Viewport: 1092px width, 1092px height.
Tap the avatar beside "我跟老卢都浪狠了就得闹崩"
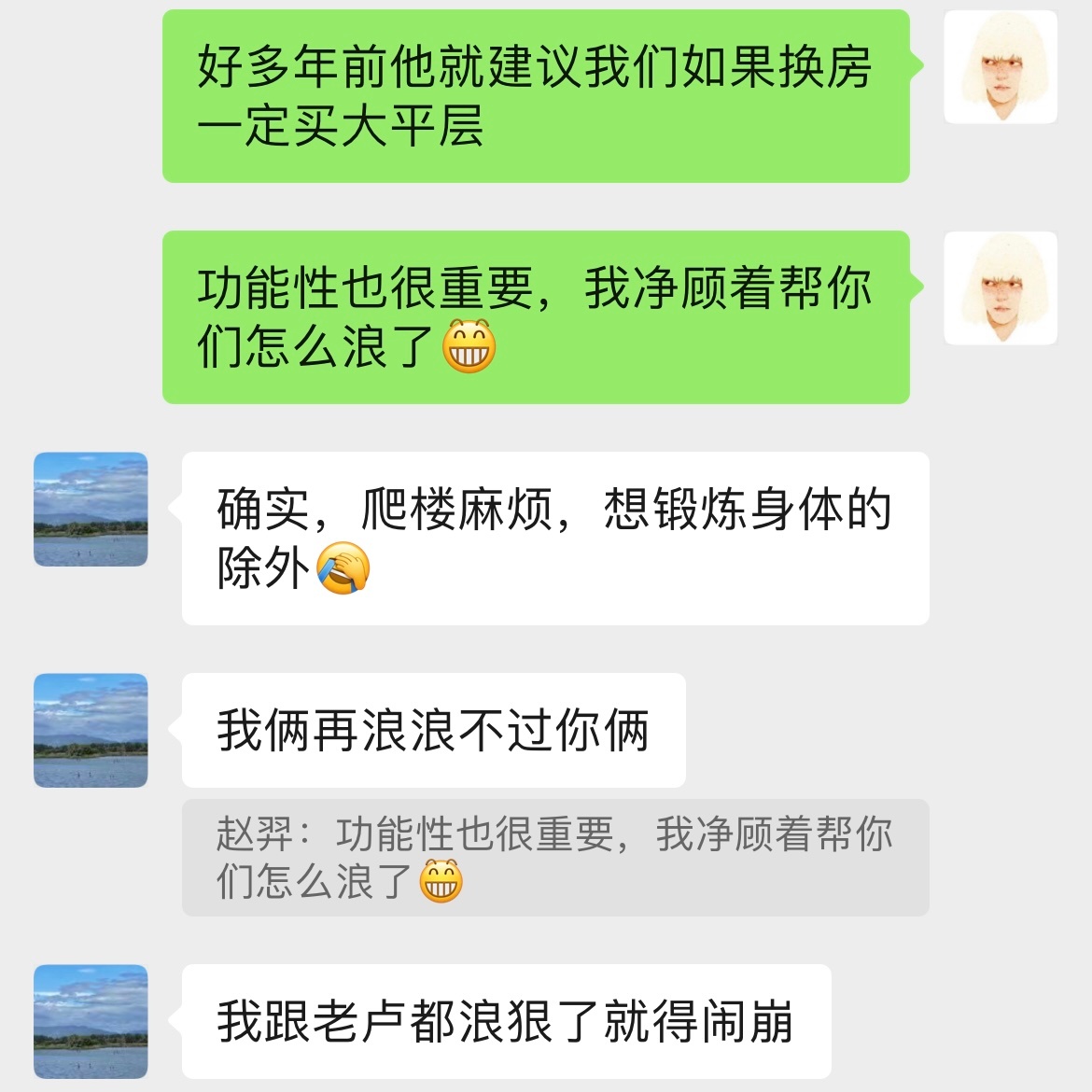tap(91, 1021)
